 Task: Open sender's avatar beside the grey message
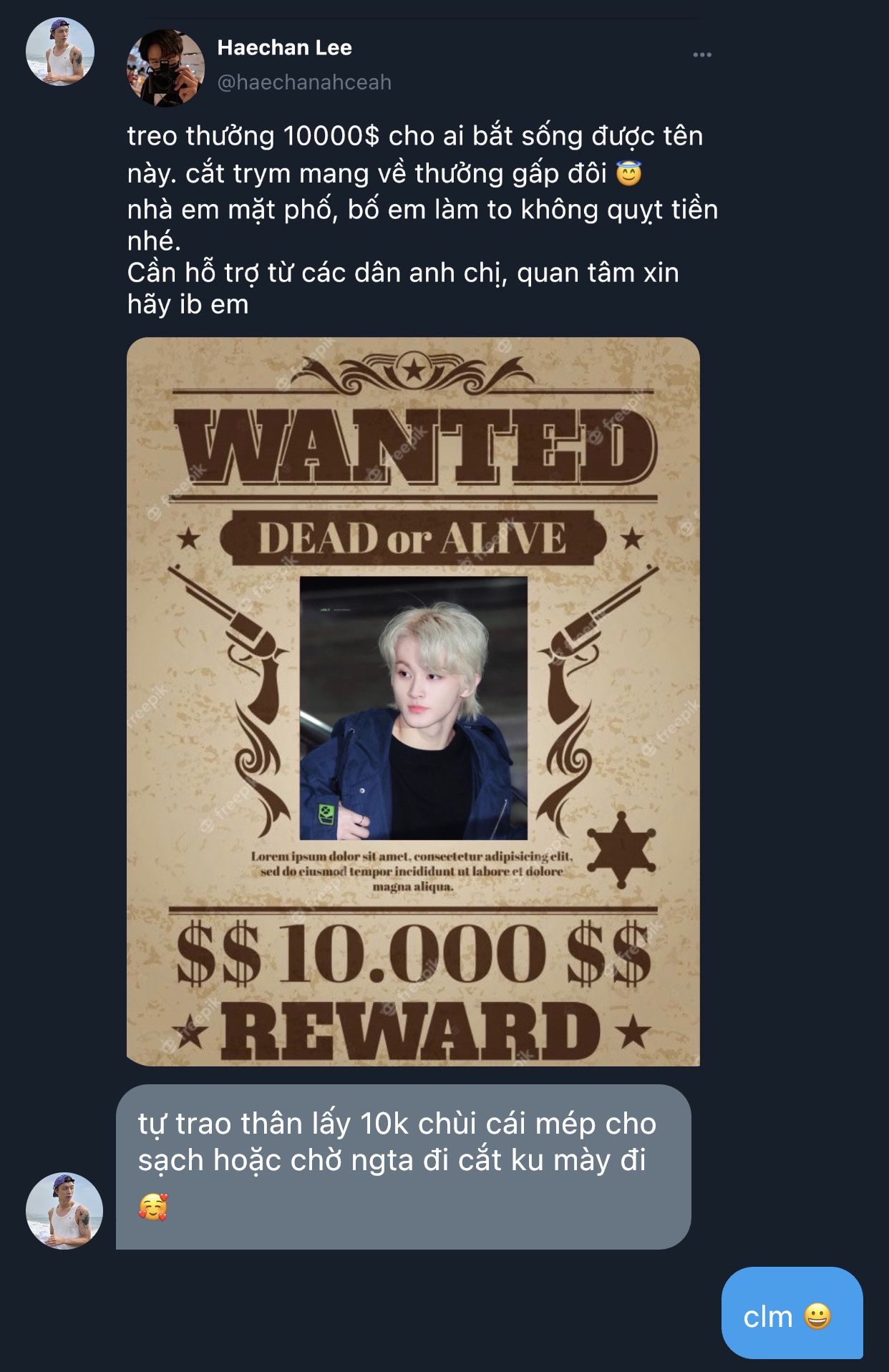coord(64,1211)
